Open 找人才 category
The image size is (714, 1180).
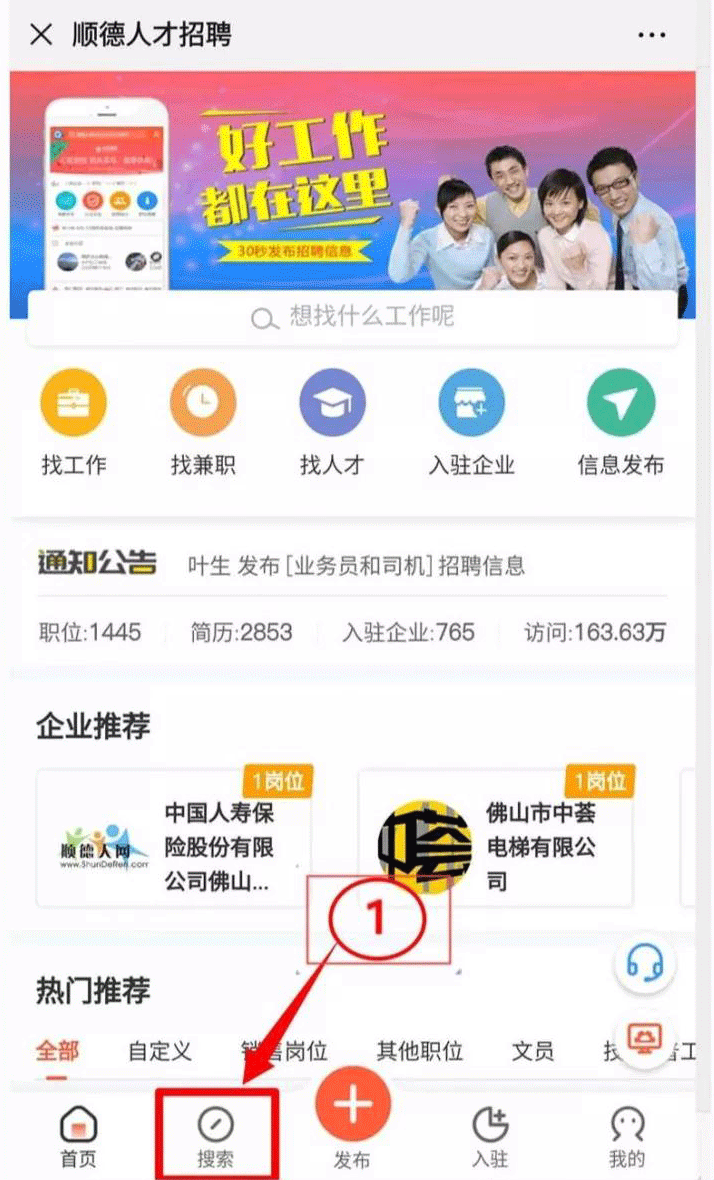332,422
